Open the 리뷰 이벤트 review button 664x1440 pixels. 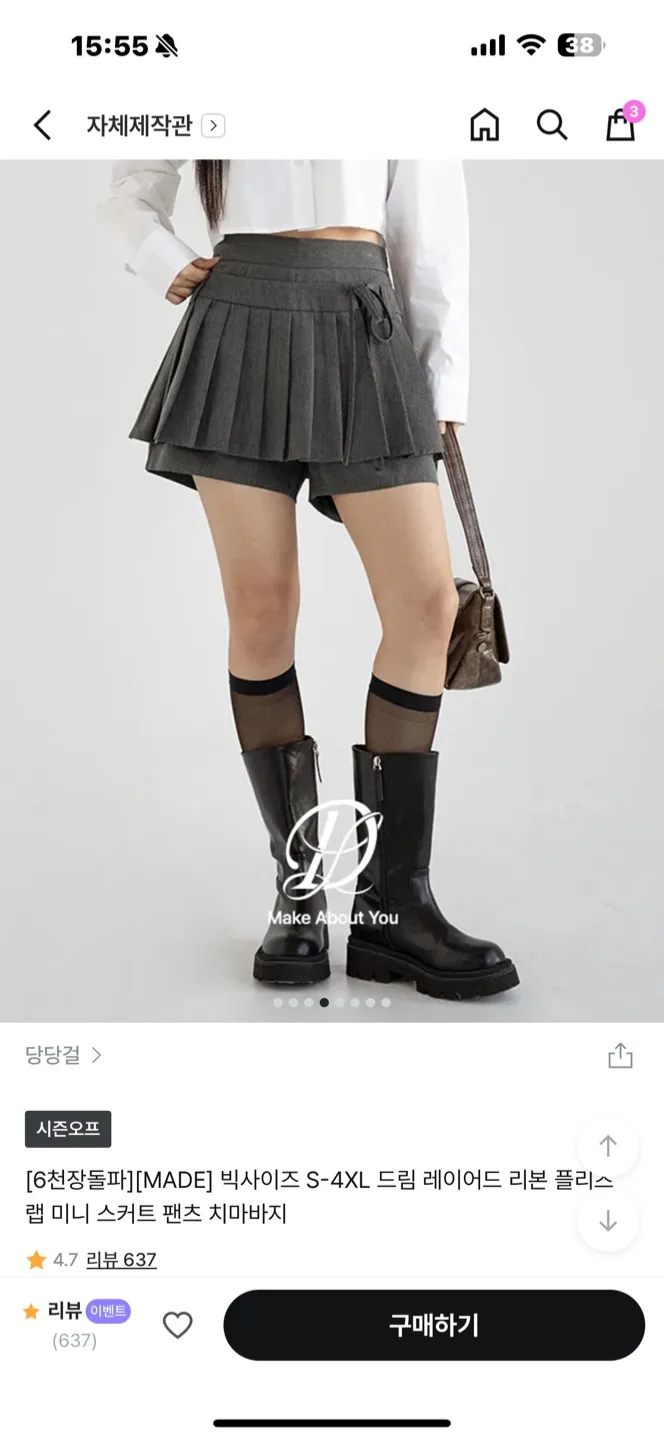pyautogui.click(x=77, y=1324)
